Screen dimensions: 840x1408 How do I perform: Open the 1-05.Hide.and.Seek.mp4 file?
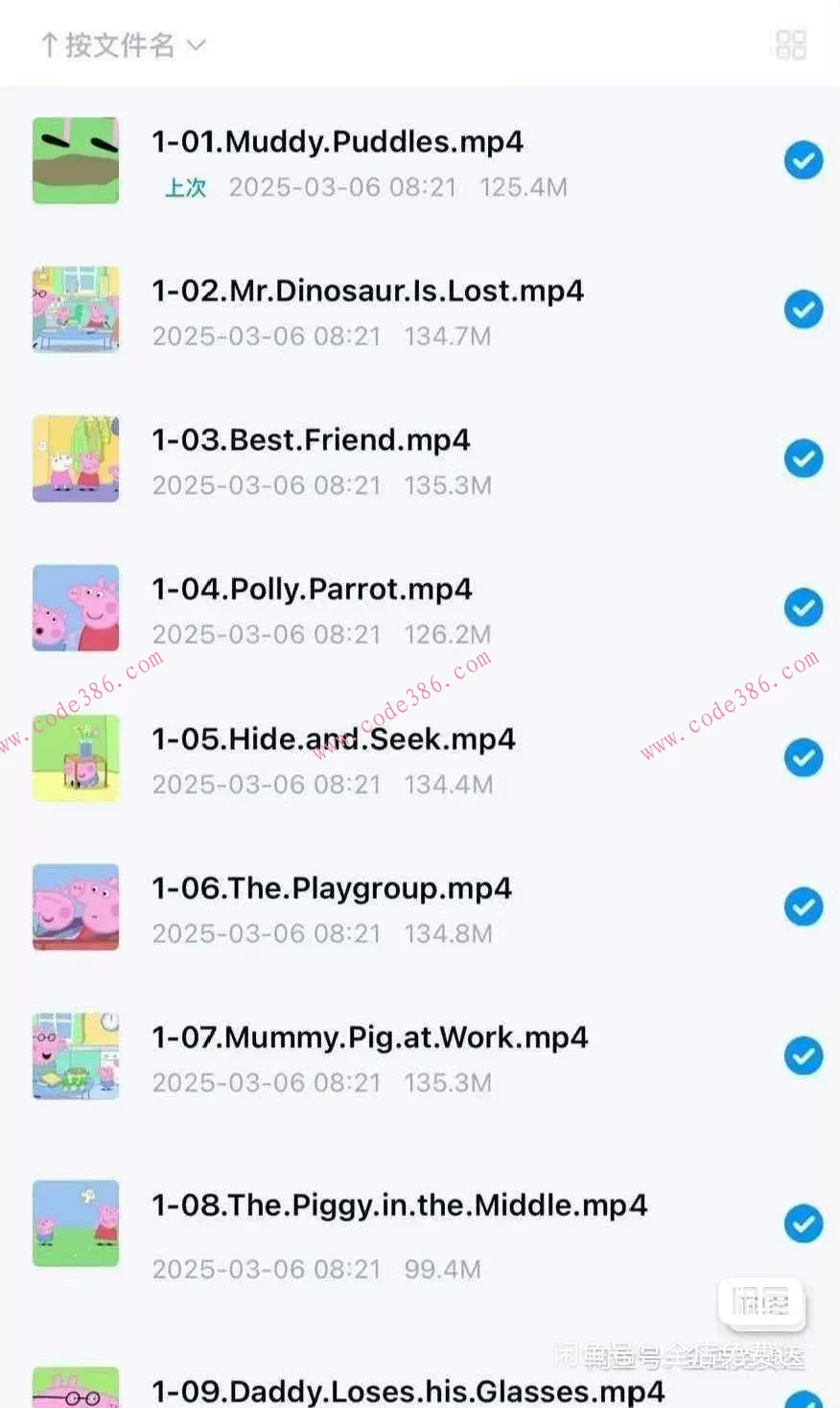(x=333, y=739)
